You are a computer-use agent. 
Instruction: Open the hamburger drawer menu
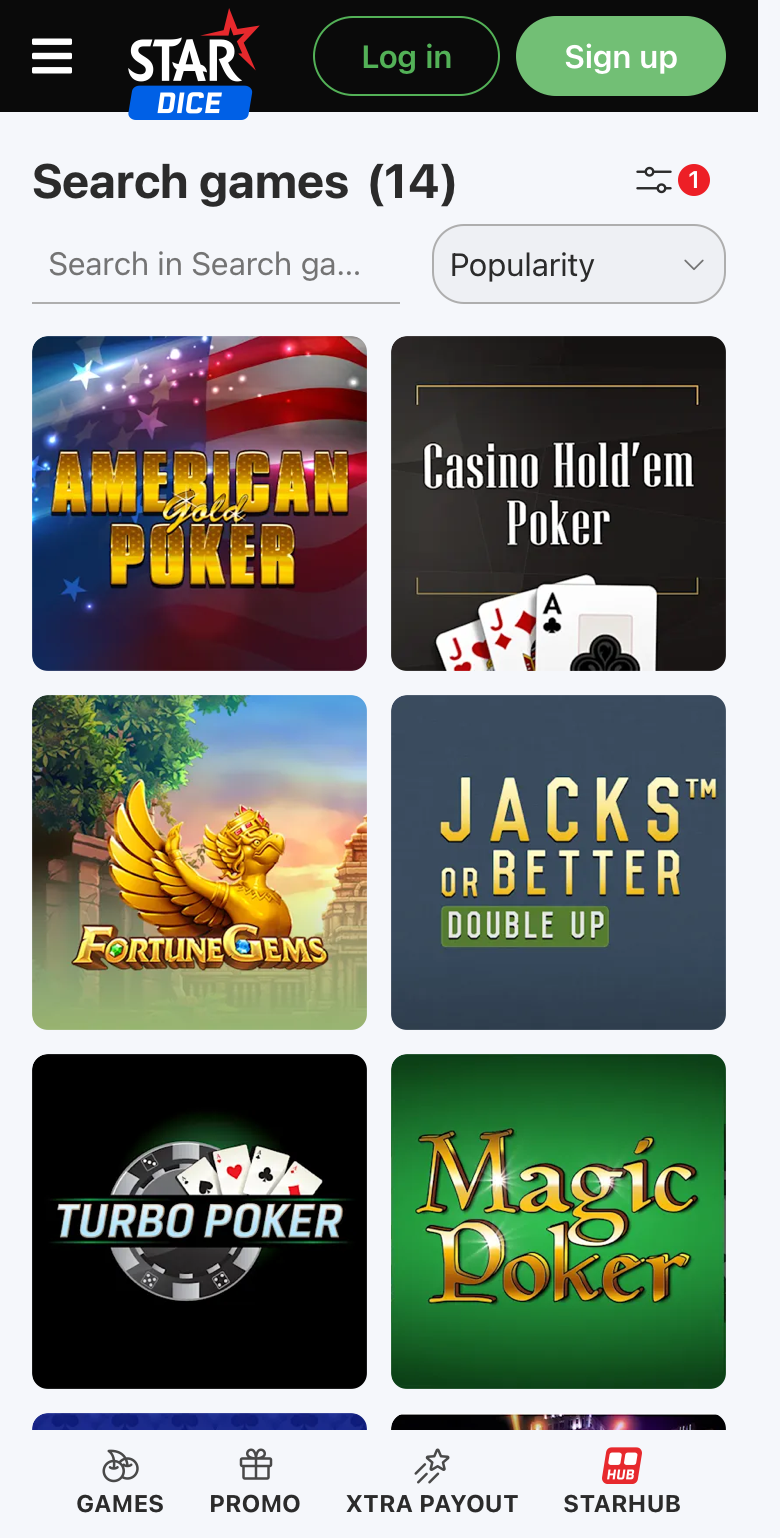coord(52,56)
